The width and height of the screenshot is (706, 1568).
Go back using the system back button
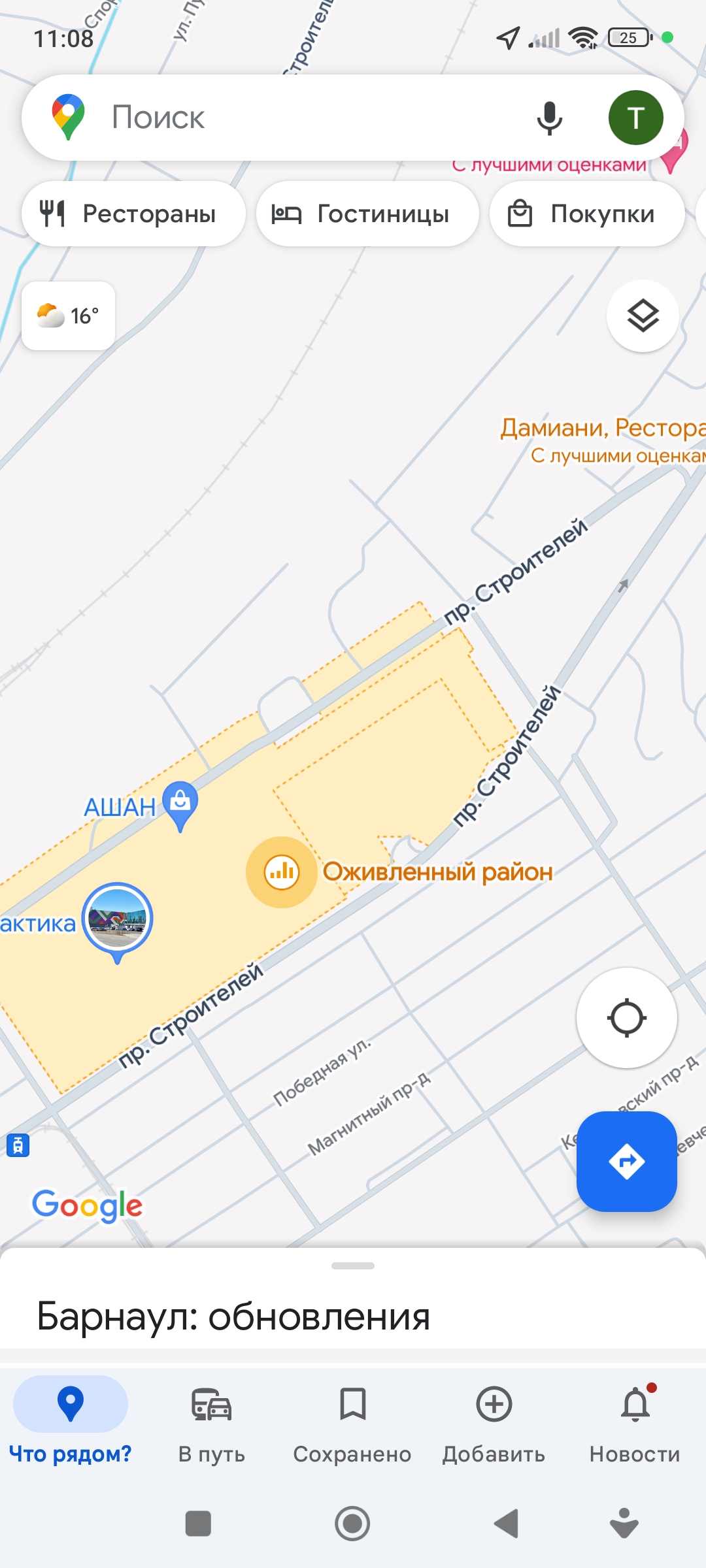pyautogui.click(x=506, y=1524)
